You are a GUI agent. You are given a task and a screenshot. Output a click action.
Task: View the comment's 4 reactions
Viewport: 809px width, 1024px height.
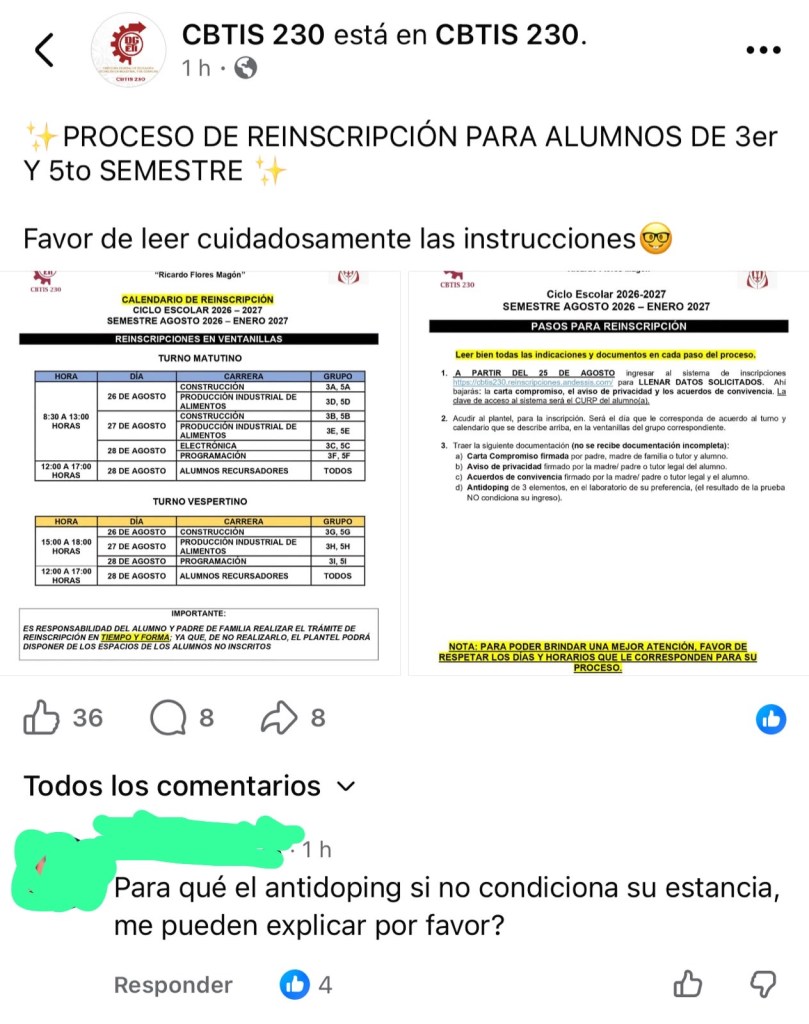[306, 984]
